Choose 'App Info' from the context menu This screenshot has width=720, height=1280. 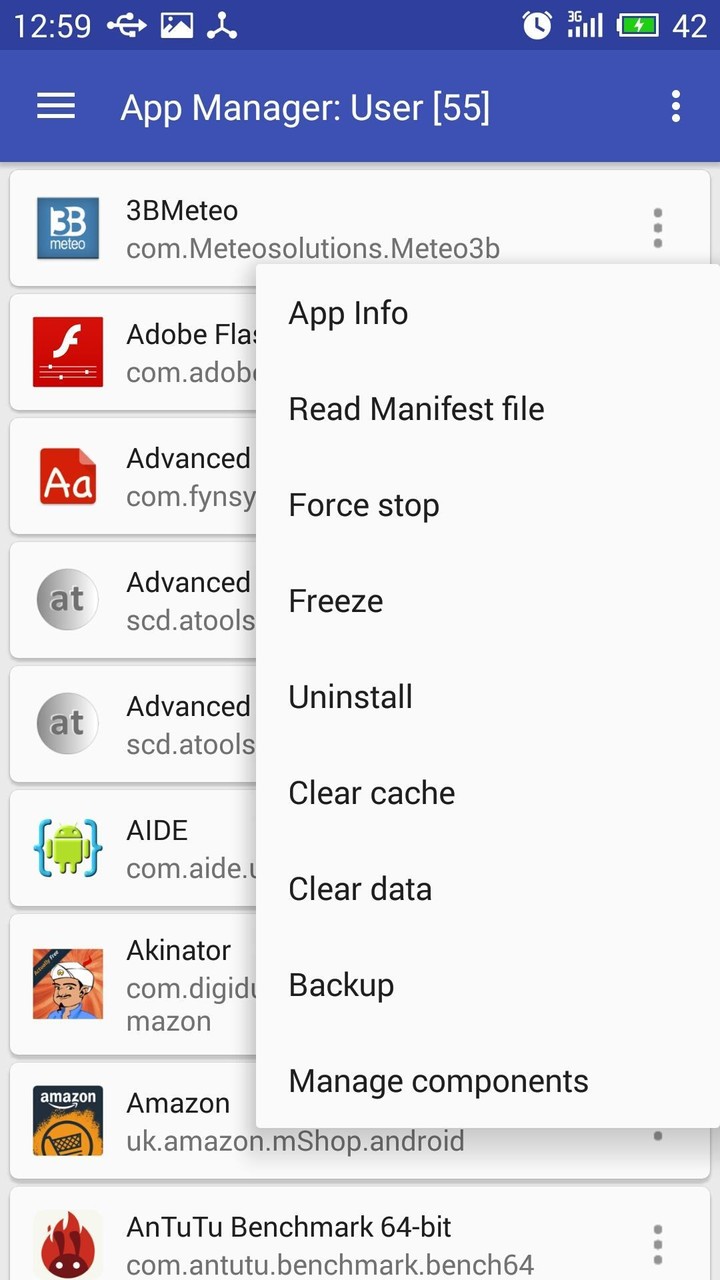tap(348, 312)
